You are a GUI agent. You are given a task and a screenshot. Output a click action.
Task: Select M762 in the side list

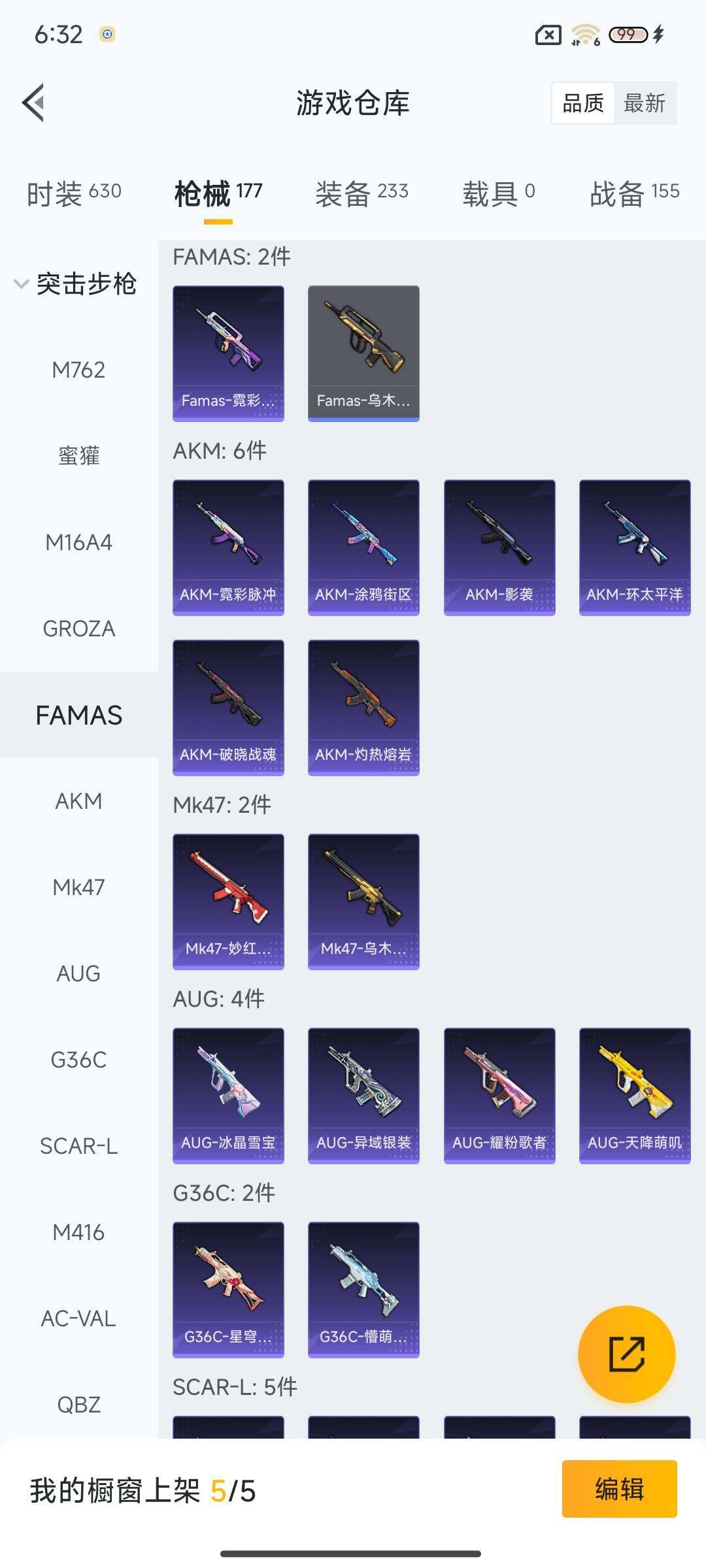point(78,370)
